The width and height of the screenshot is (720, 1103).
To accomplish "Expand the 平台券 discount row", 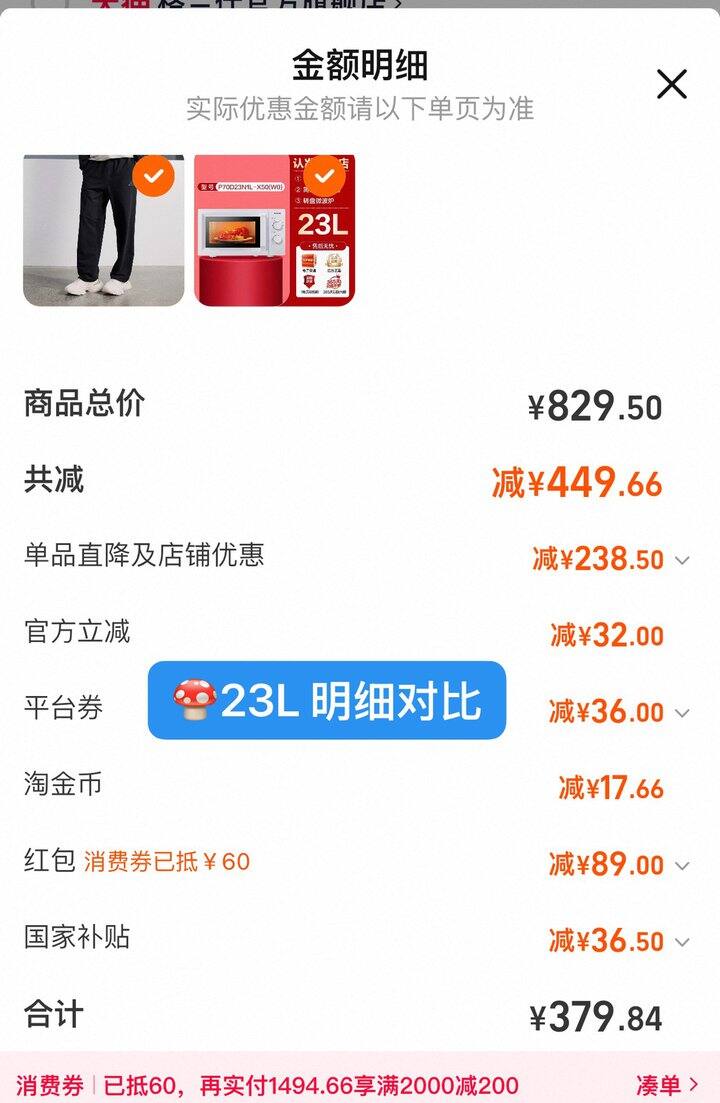I will [682, 713].
